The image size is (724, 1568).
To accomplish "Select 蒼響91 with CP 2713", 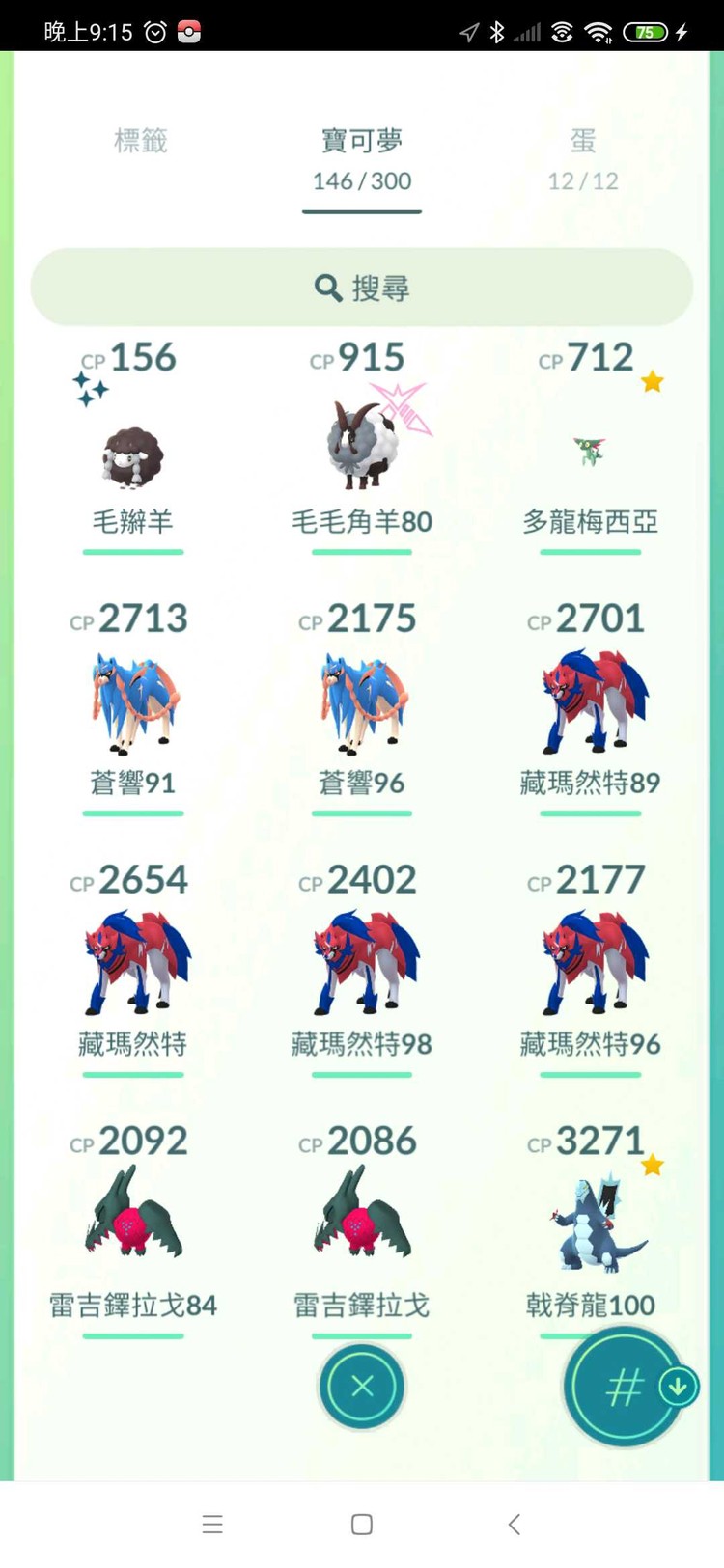I will click(x=133, y=702).
